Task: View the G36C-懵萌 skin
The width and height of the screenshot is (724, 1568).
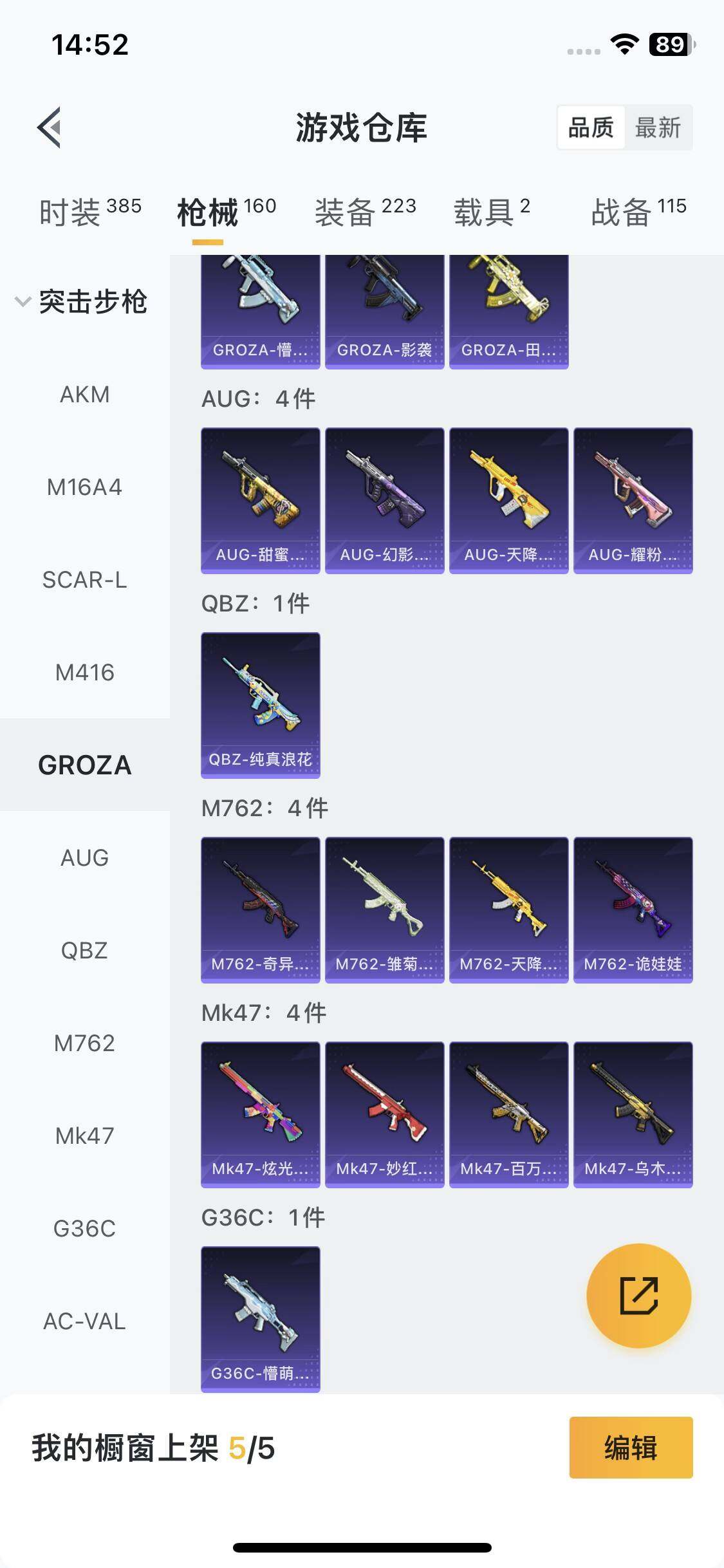Action: (260, 1319)
